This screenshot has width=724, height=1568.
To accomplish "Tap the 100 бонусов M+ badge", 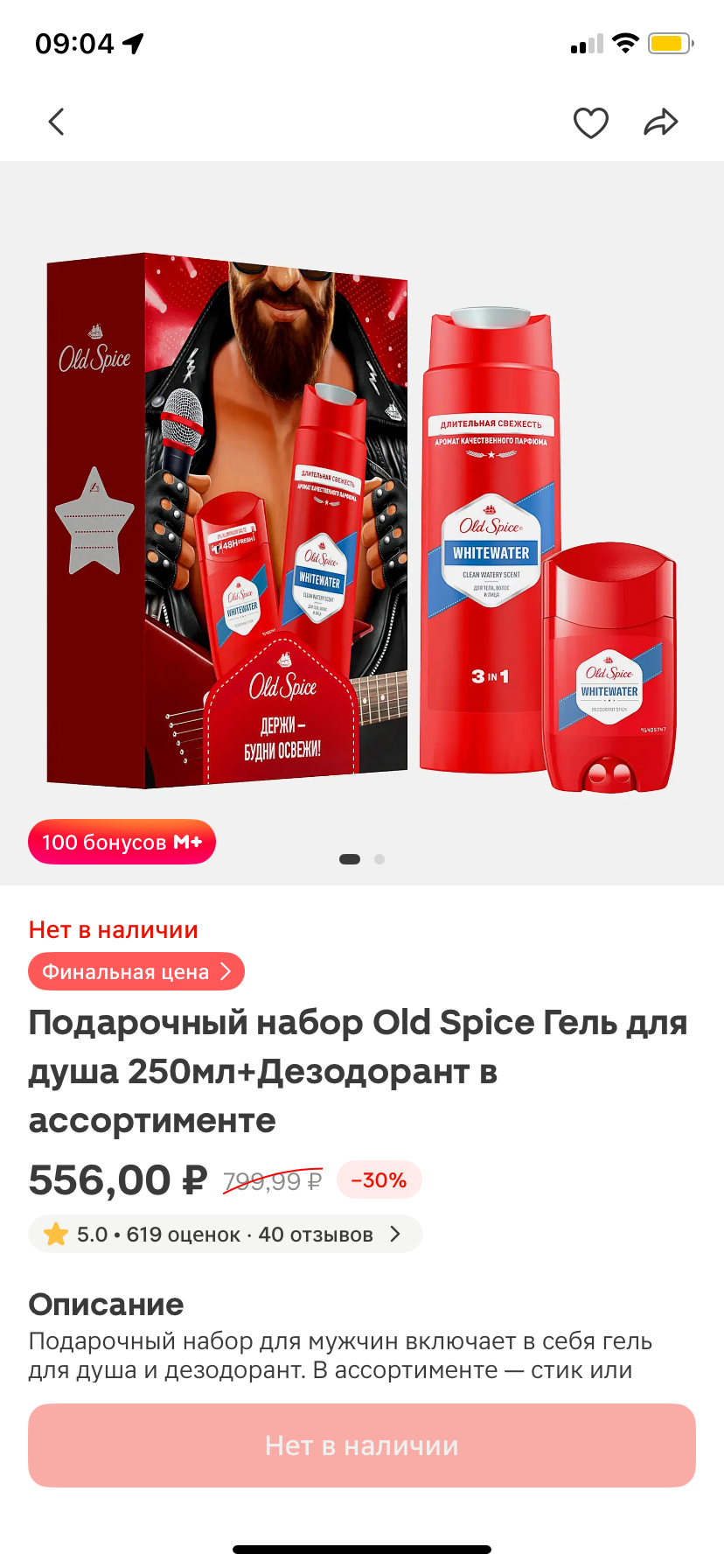I will 122,842.
